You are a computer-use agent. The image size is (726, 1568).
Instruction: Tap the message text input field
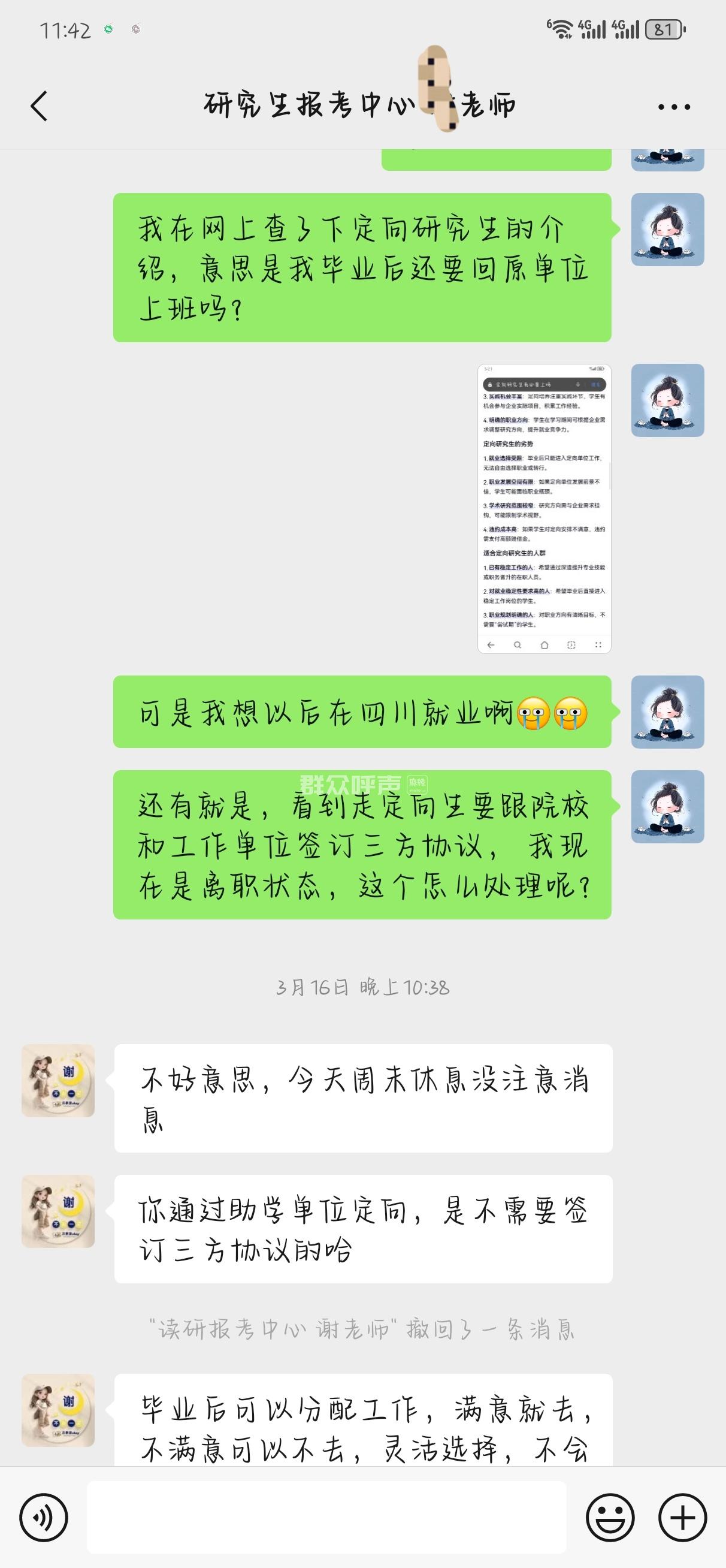coord(326,1518)
